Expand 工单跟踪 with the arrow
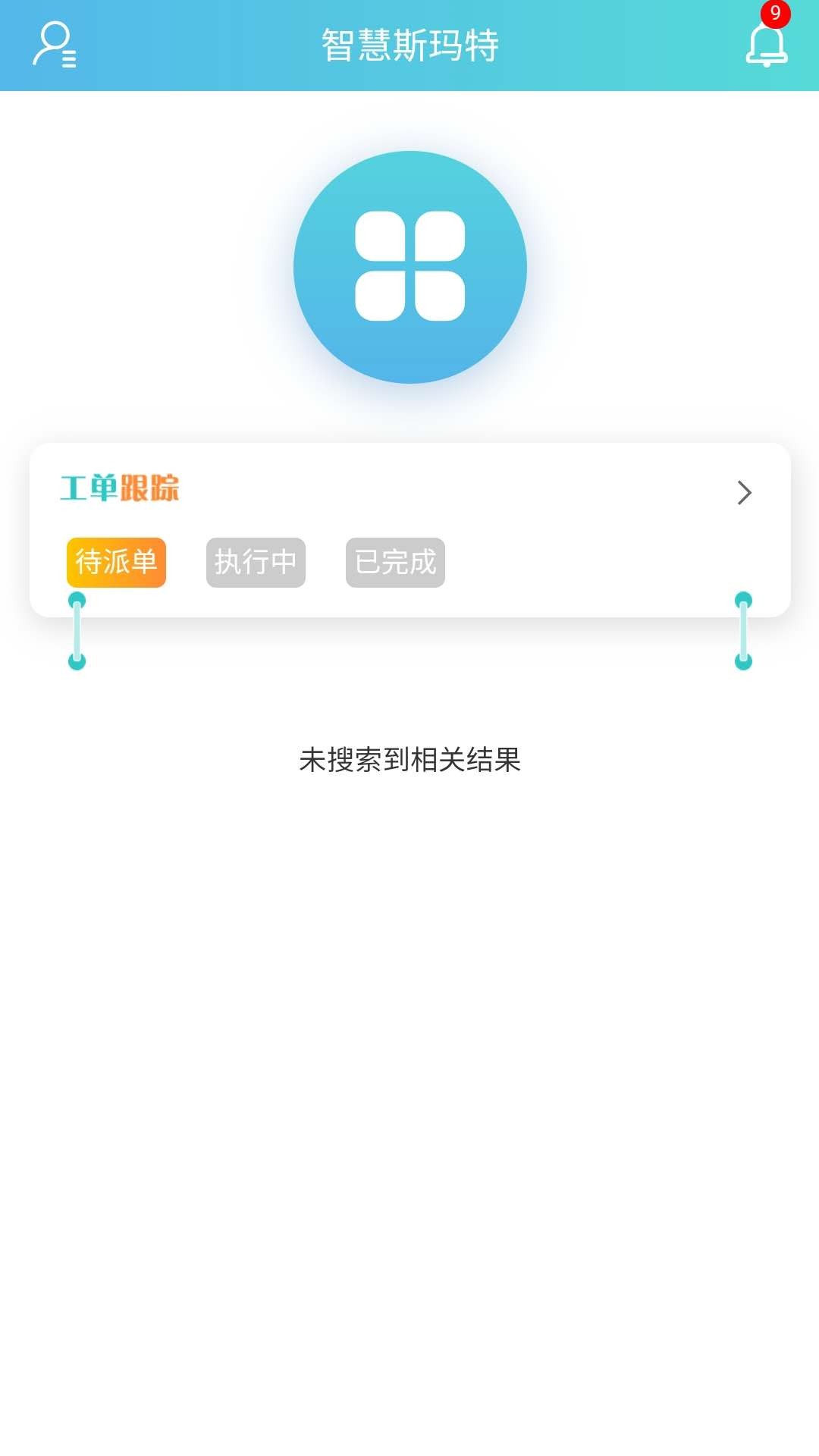The width and height of the screenshot is (819, 1456). click(744, 493)
